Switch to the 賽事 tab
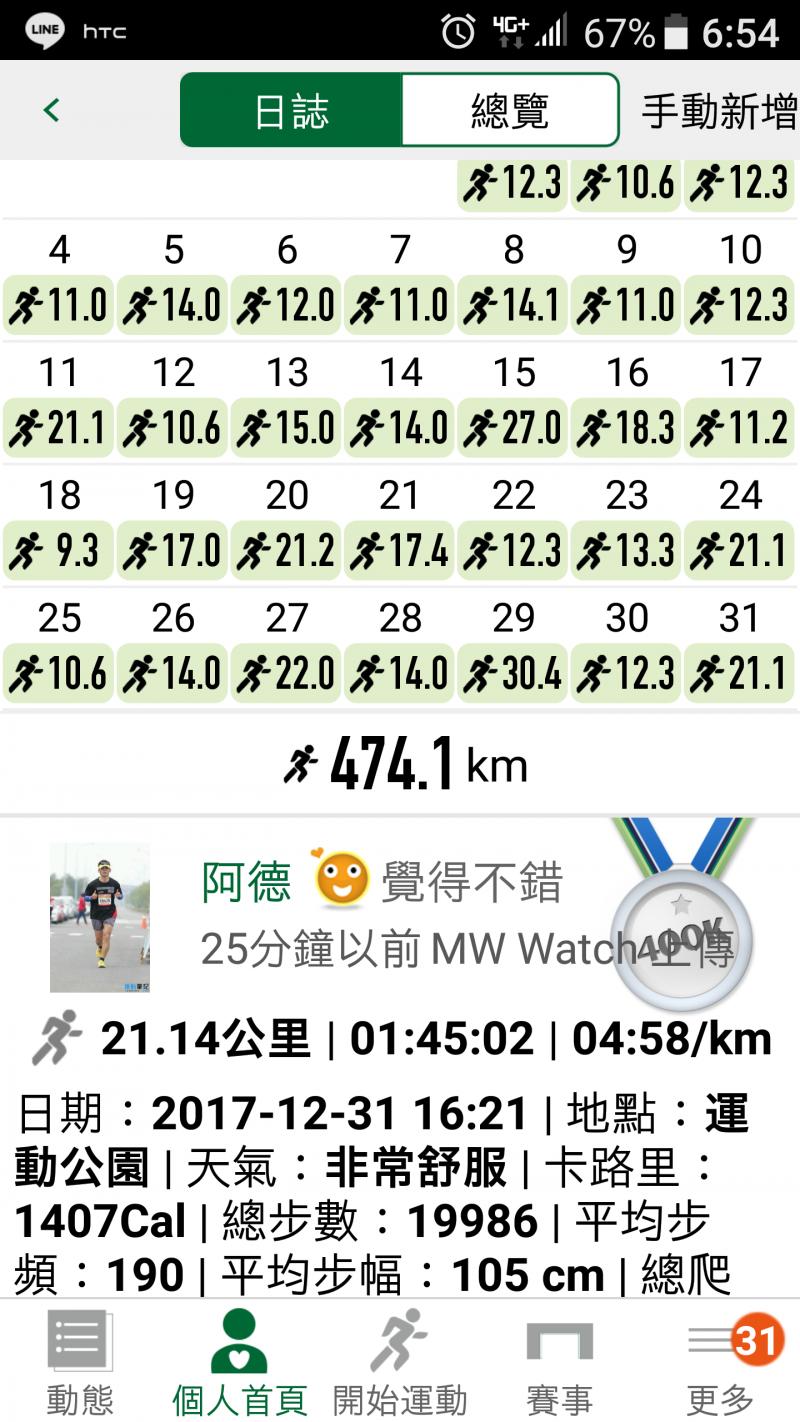 (559, 1362)
